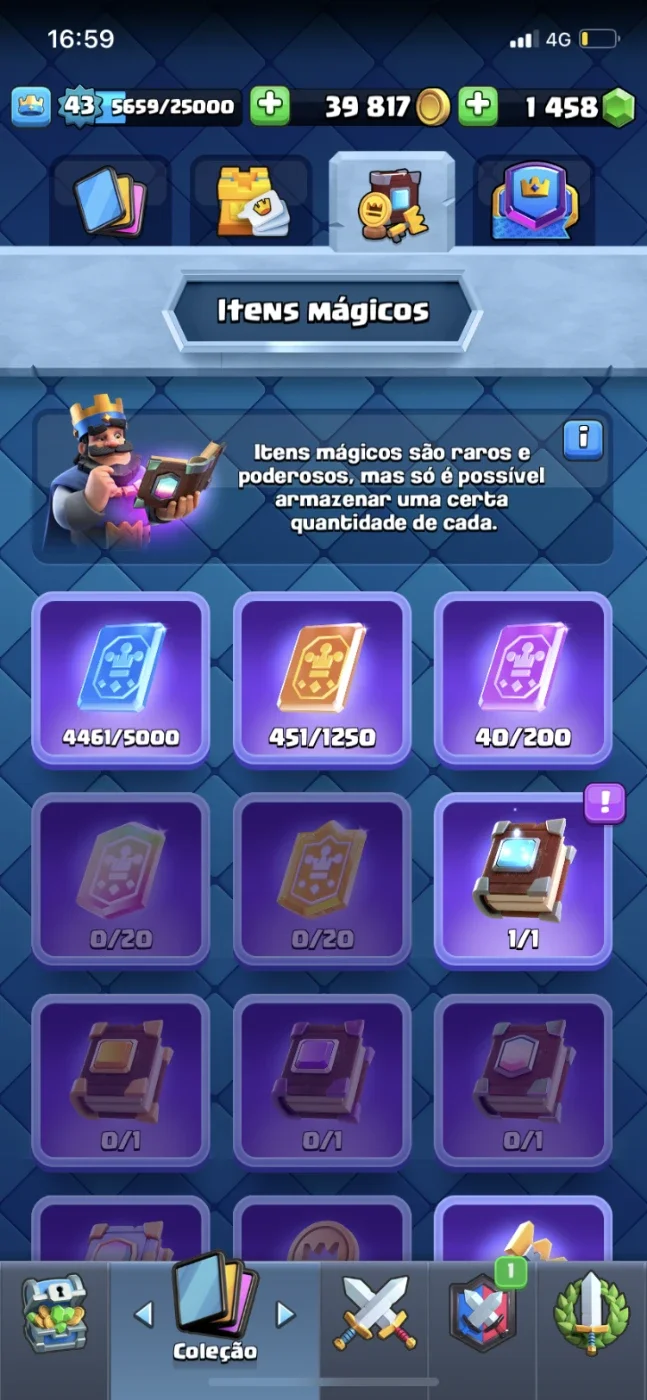Open the clan tab with notification badge
The image size is (647, 1400).
click(483, 1314)
